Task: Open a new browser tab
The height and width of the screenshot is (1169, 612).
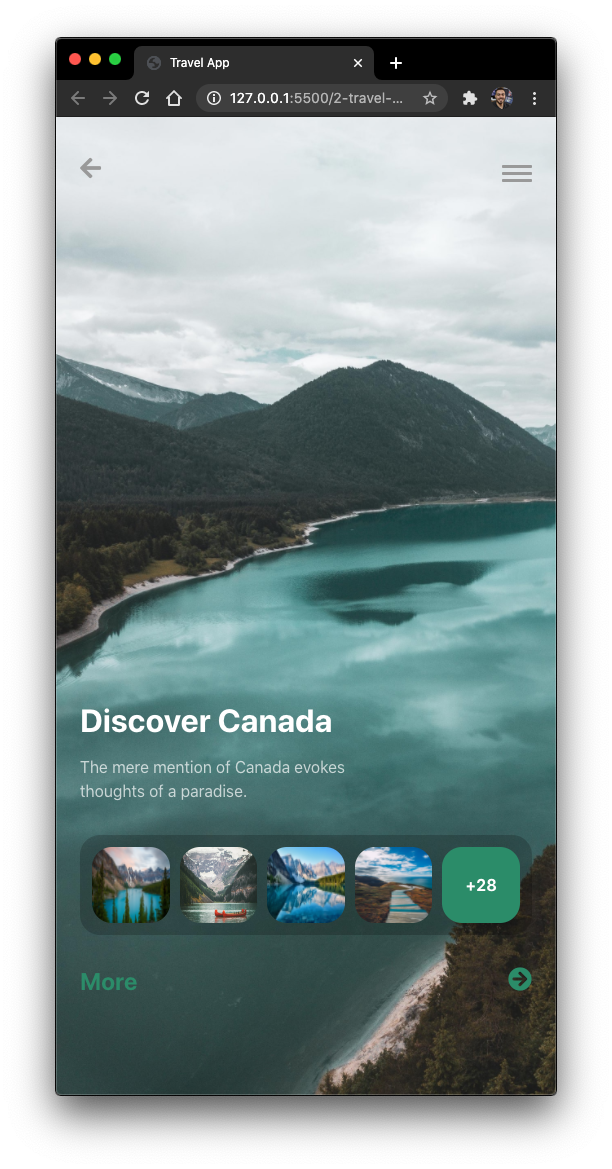Action: click(x=396, y=63)
